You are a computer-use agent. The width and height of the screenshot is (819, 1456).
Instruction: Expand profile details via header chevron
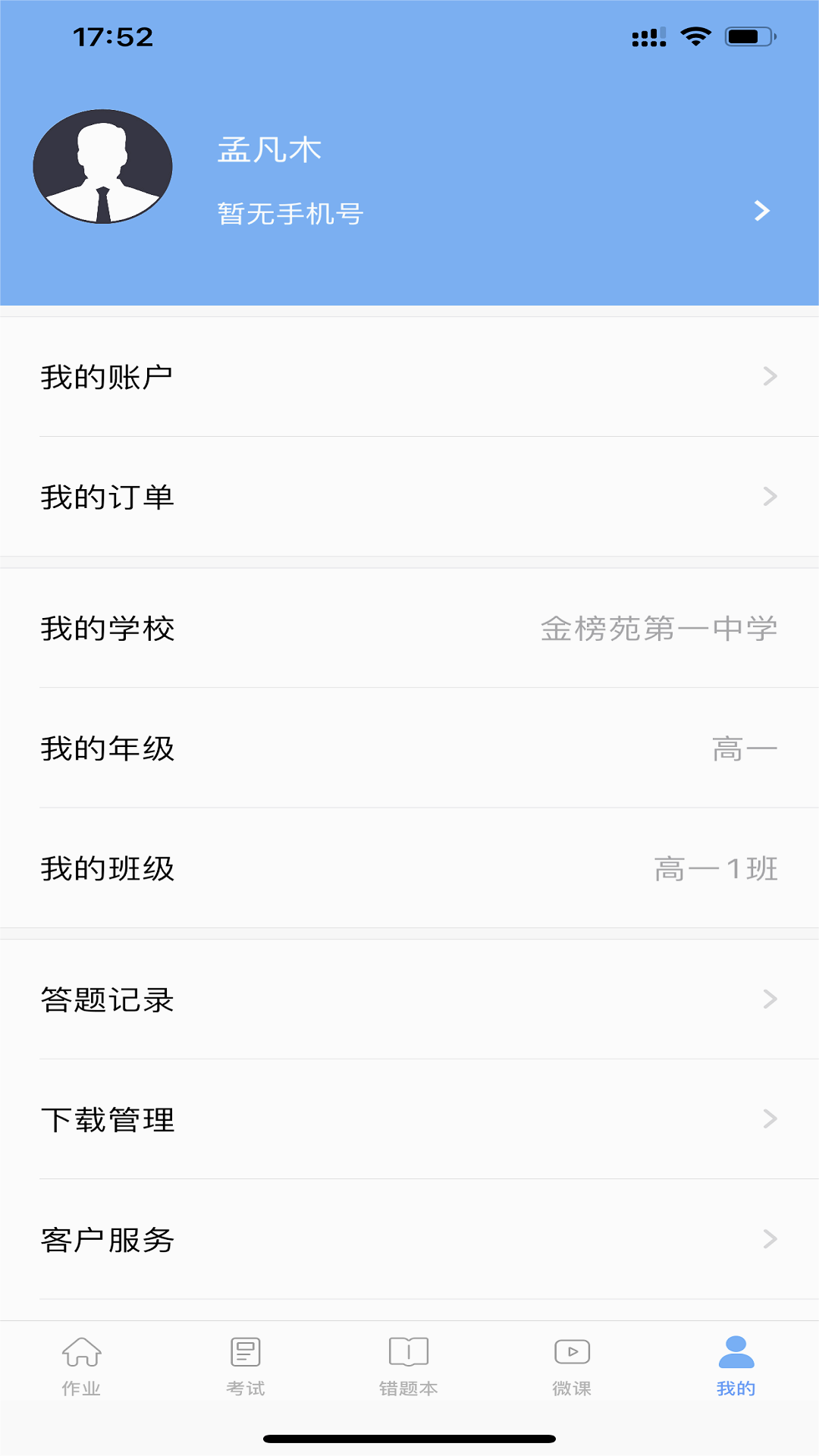[x=764, y=212]
